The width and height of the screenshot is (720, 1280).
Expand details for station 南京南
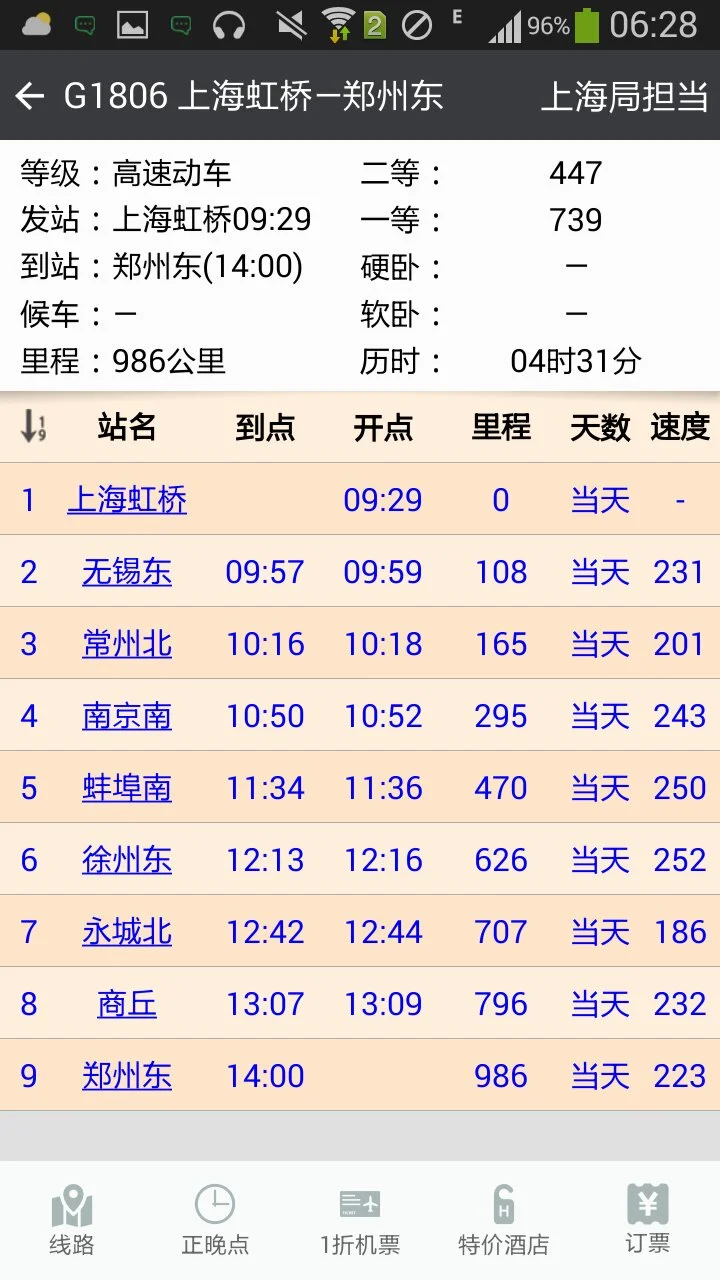126,716
